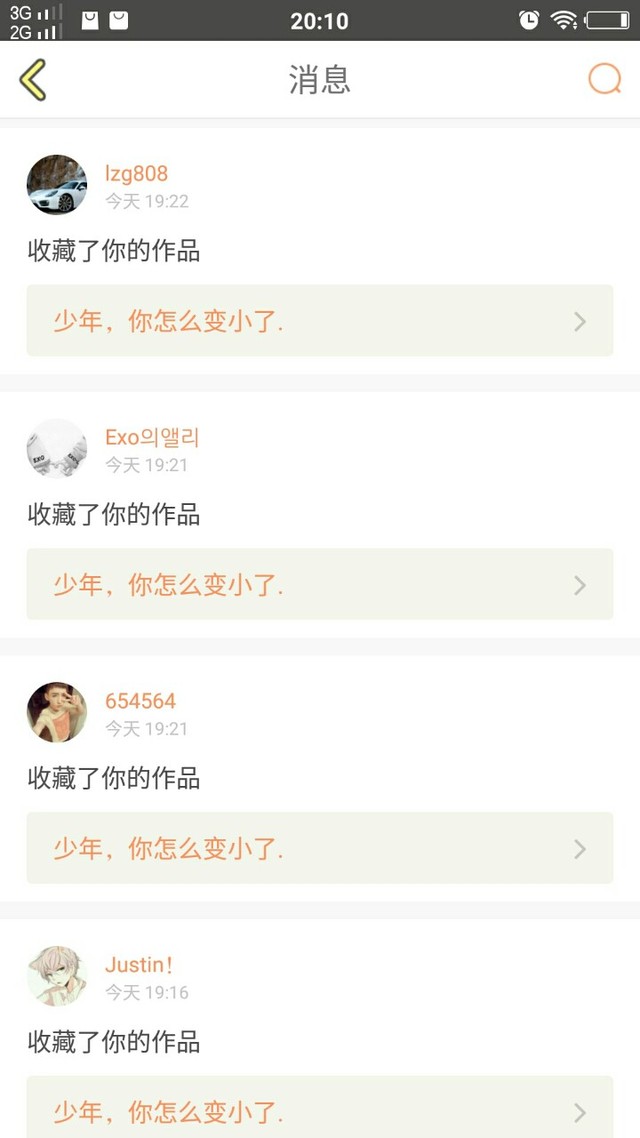
Task: Open the work collected by lzg808
Action: tap(320, 321)
